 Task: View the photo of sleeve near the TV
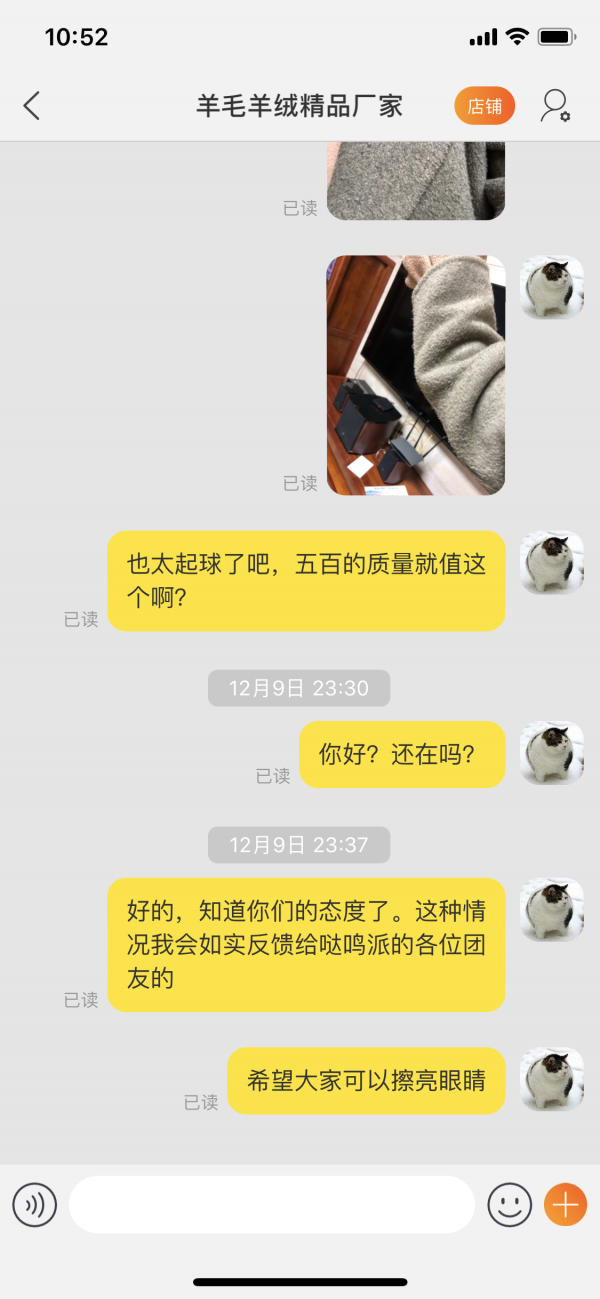(x=416, y=375)
